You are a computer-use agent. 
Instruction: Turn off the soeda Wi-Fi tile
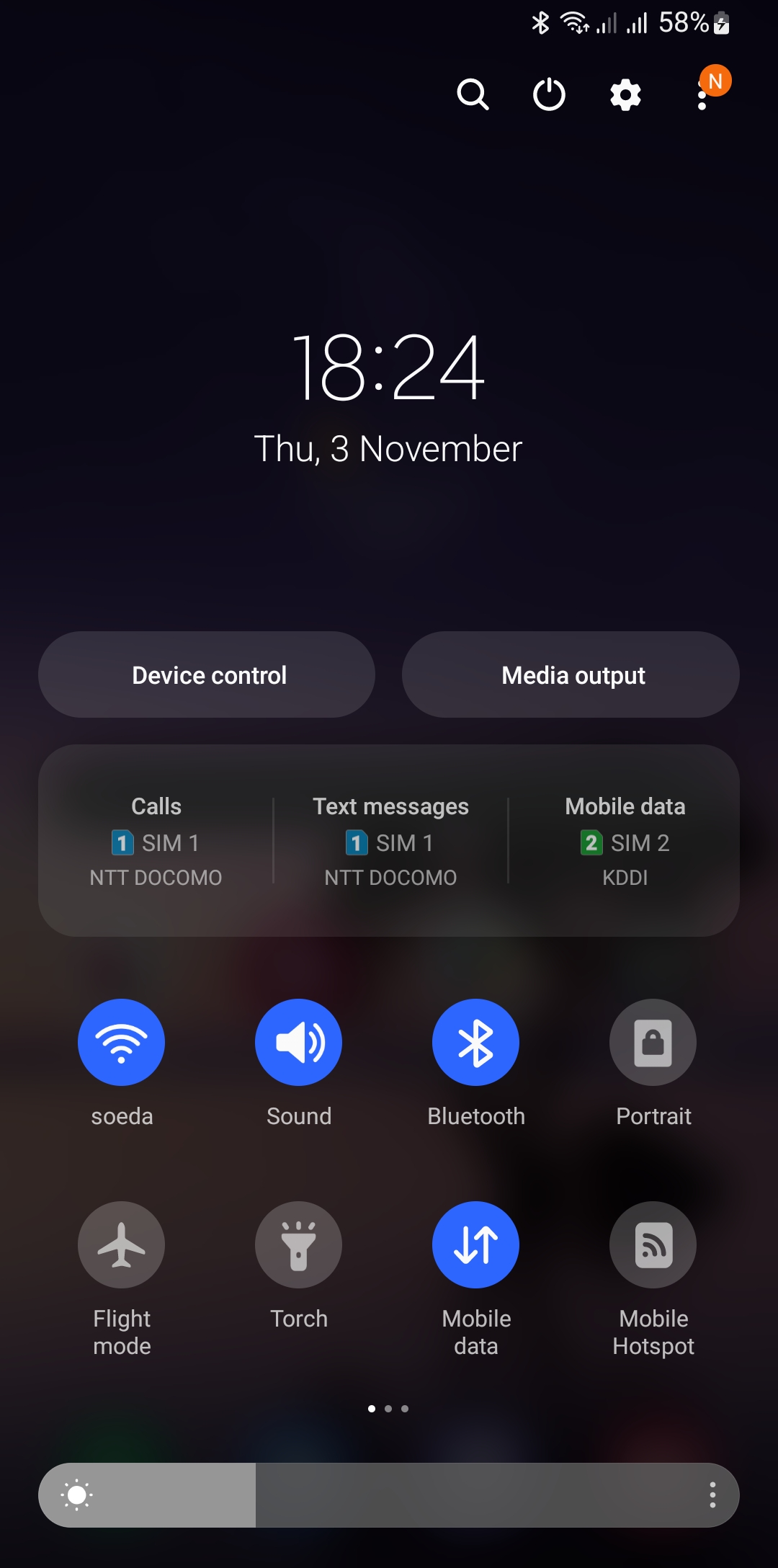click(x=121, y=1042)
